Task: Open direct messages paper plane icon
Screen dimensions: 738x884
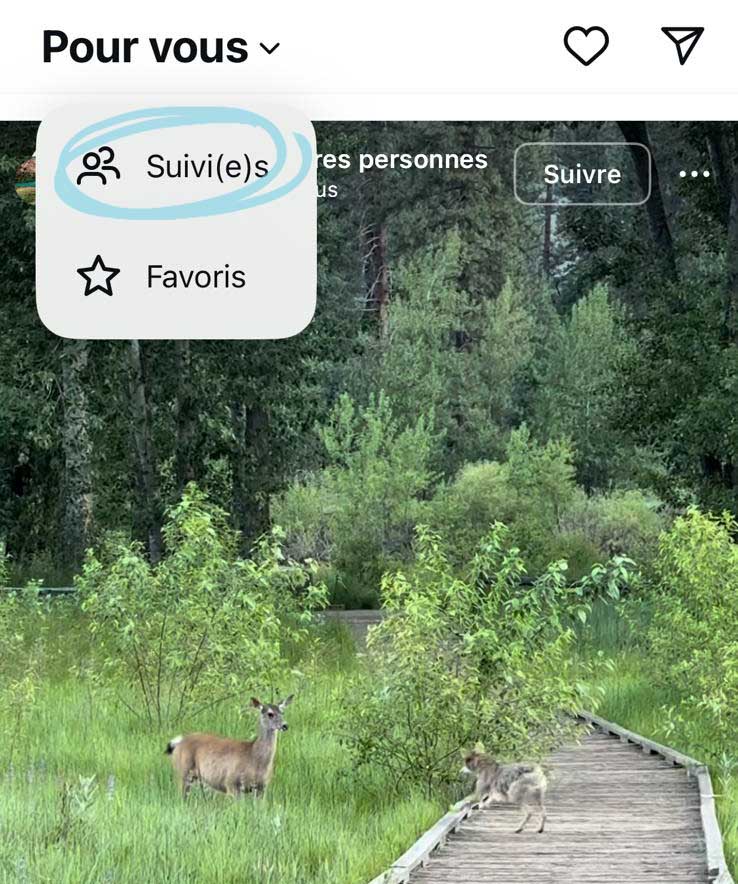Action: (x=683, y=46)
